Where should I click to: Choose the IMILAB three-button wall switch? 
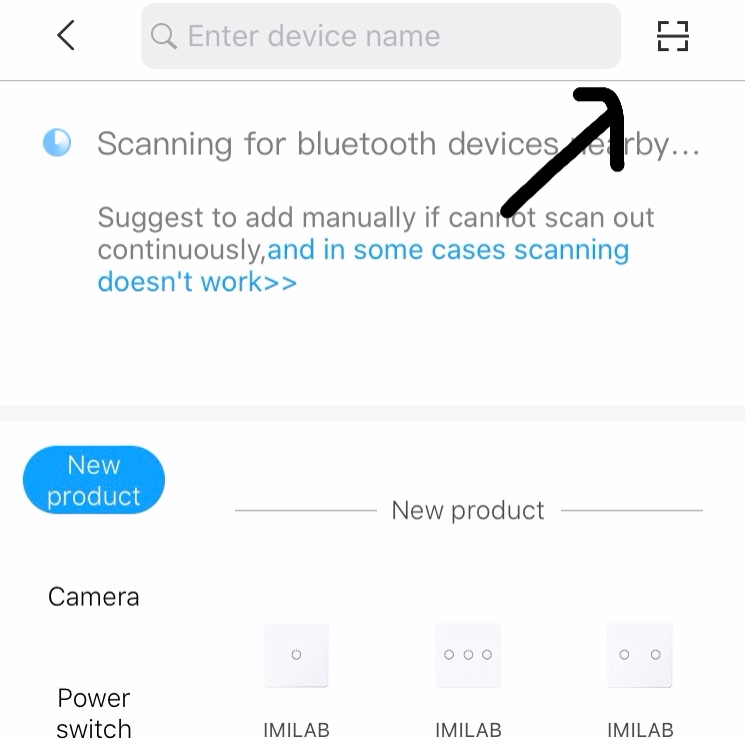[468, 656]
